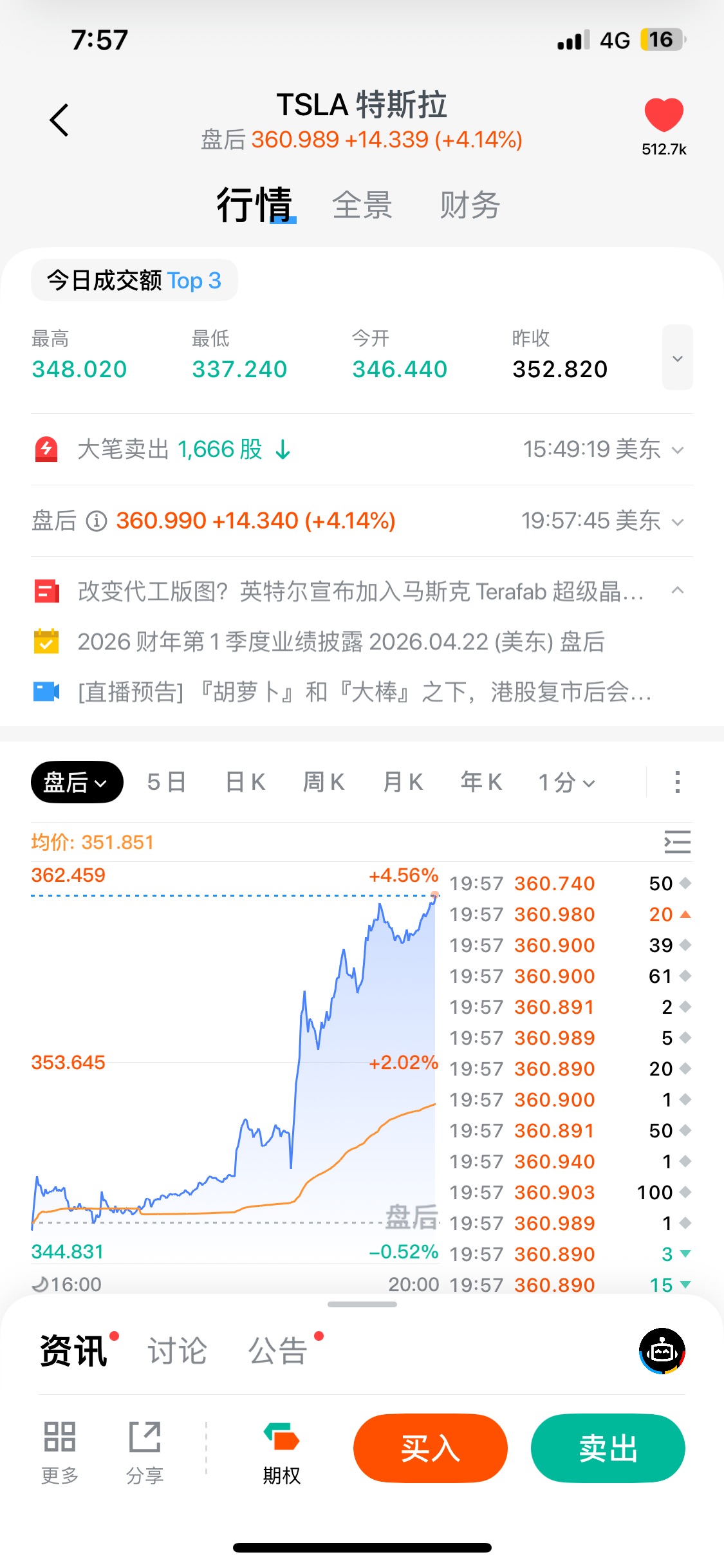The width and height of the screenshot is (724, 1568).
Task: Tap the green 卖出 sell button
Action: [608, 1448]
